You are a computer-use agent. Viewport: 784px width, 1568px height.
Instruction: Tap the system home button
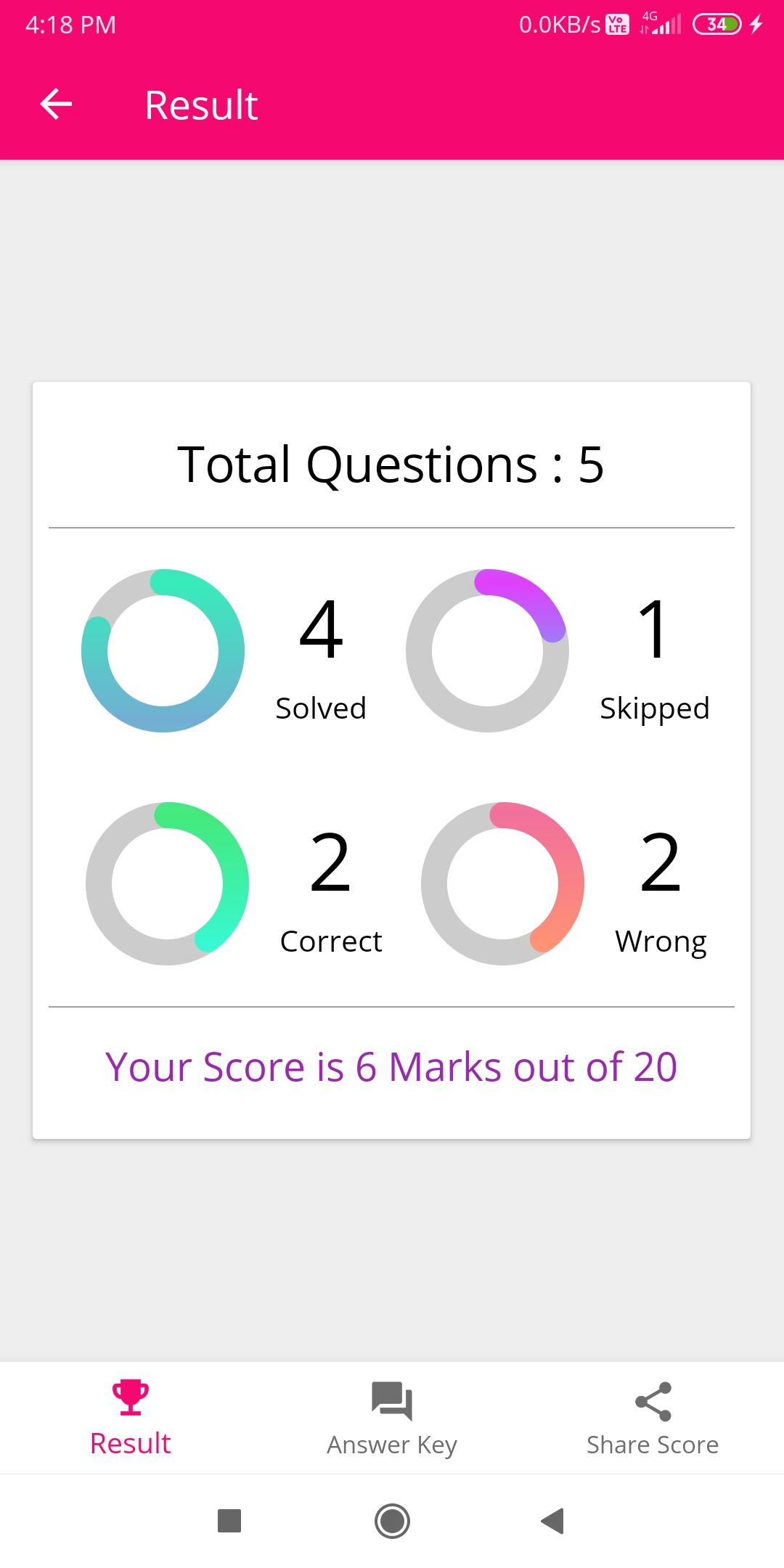coord(392,1521)
